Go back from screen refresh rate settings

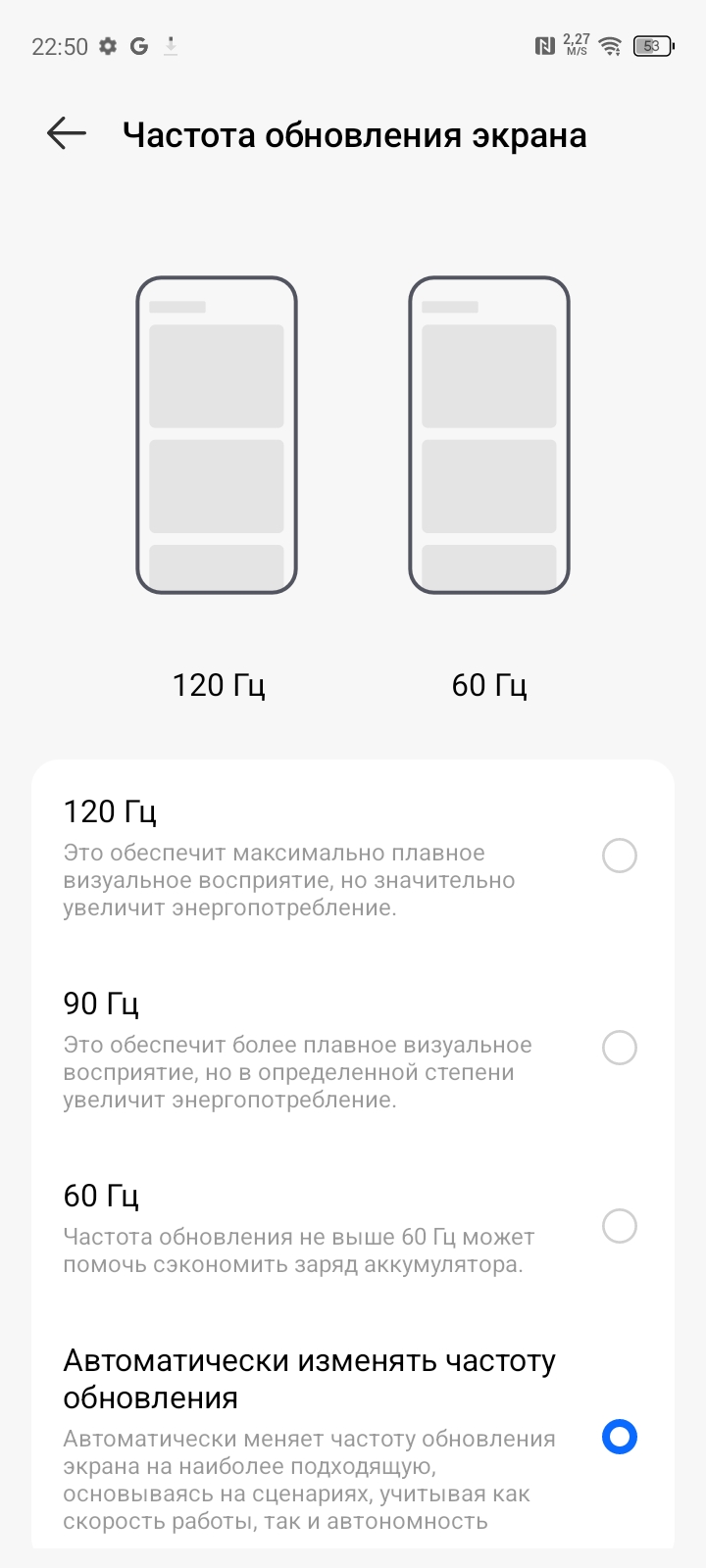(67, 133)
